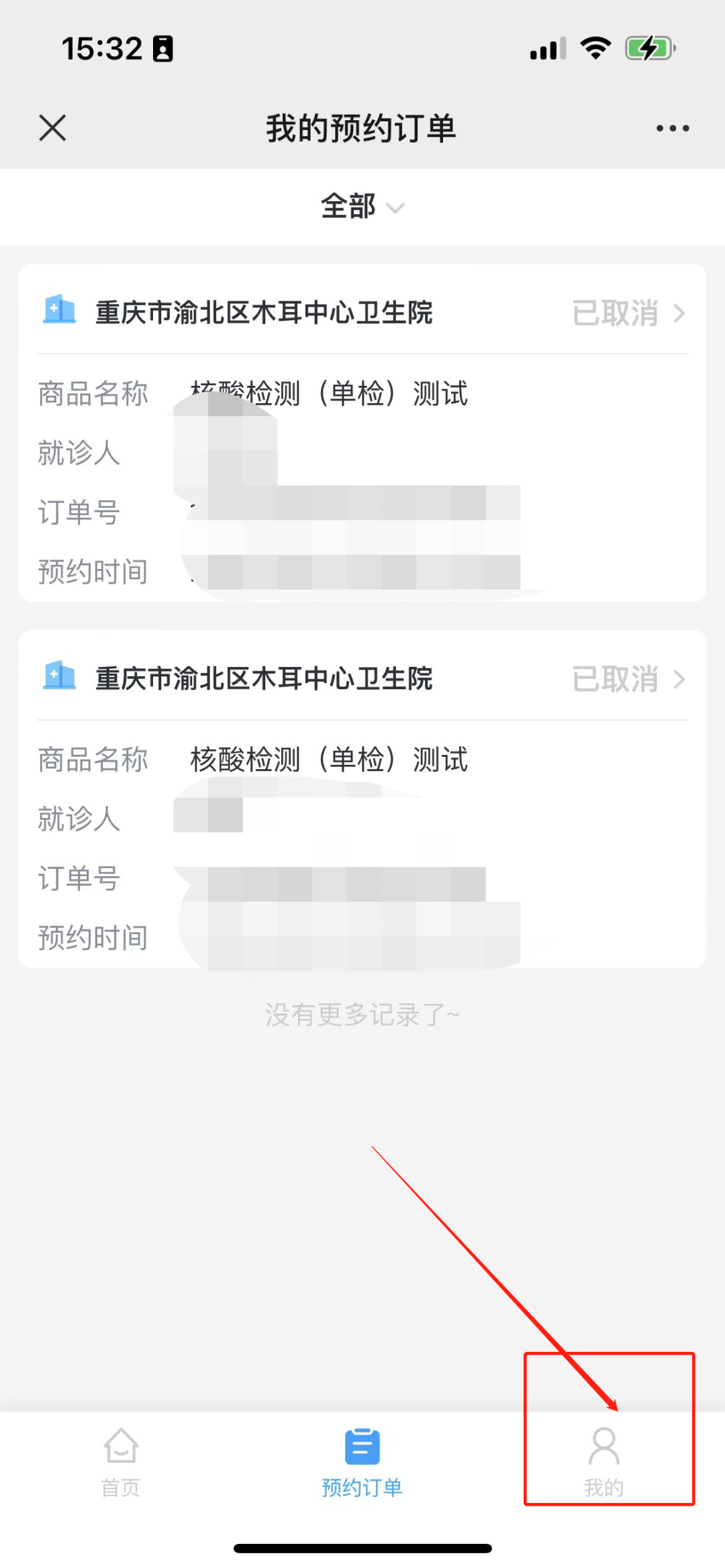Switch to the 首页 tab
This screenshot has height=1568, width=725.
click(x=121, y=1460)
